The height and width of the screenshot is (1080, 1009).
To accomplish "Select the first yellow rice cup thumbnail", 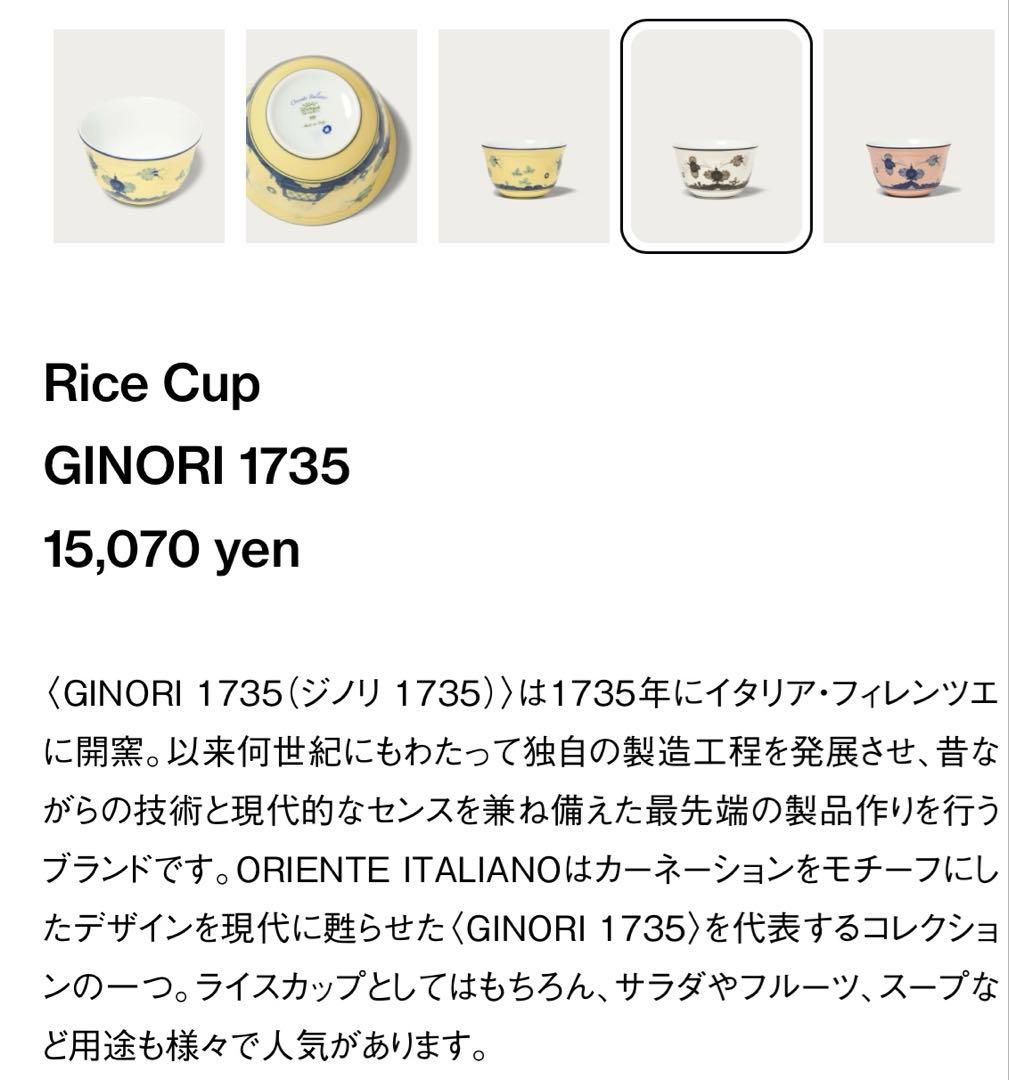I will [140, 135].
